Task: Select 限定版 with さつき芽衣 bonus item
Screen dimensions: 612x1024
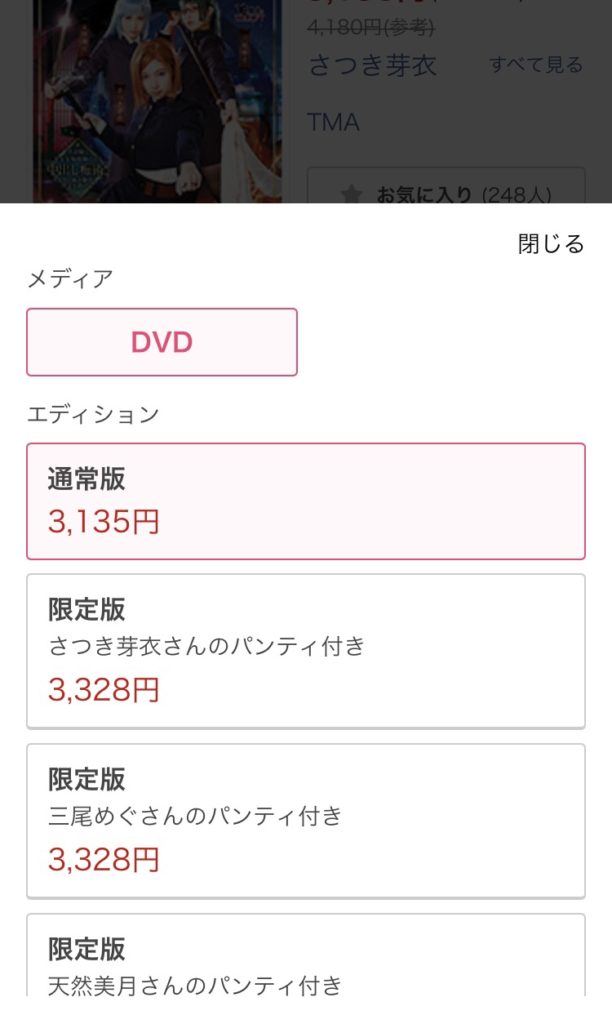Action: click(x=306, y=651)
